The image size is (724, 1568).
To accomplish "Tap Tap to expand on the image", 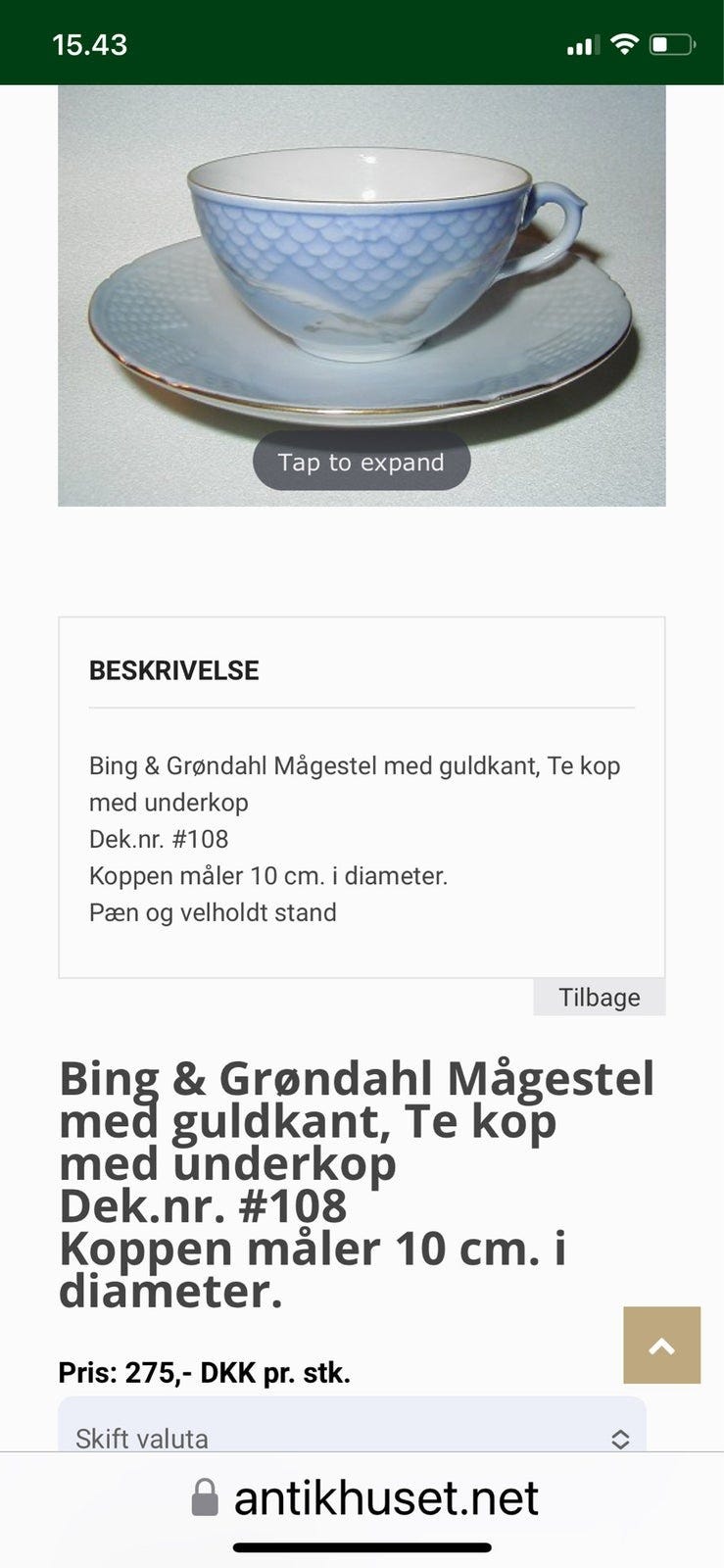I will (x=362, y=461).
